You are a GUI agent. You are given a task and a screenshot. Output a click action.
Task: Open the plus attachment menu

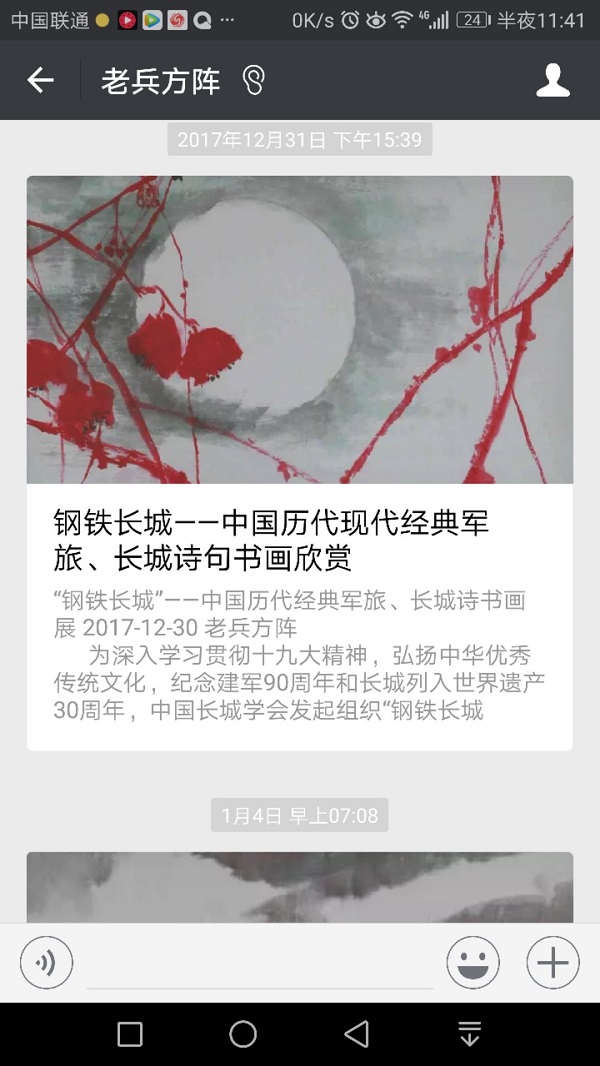[x=552, y=963]
